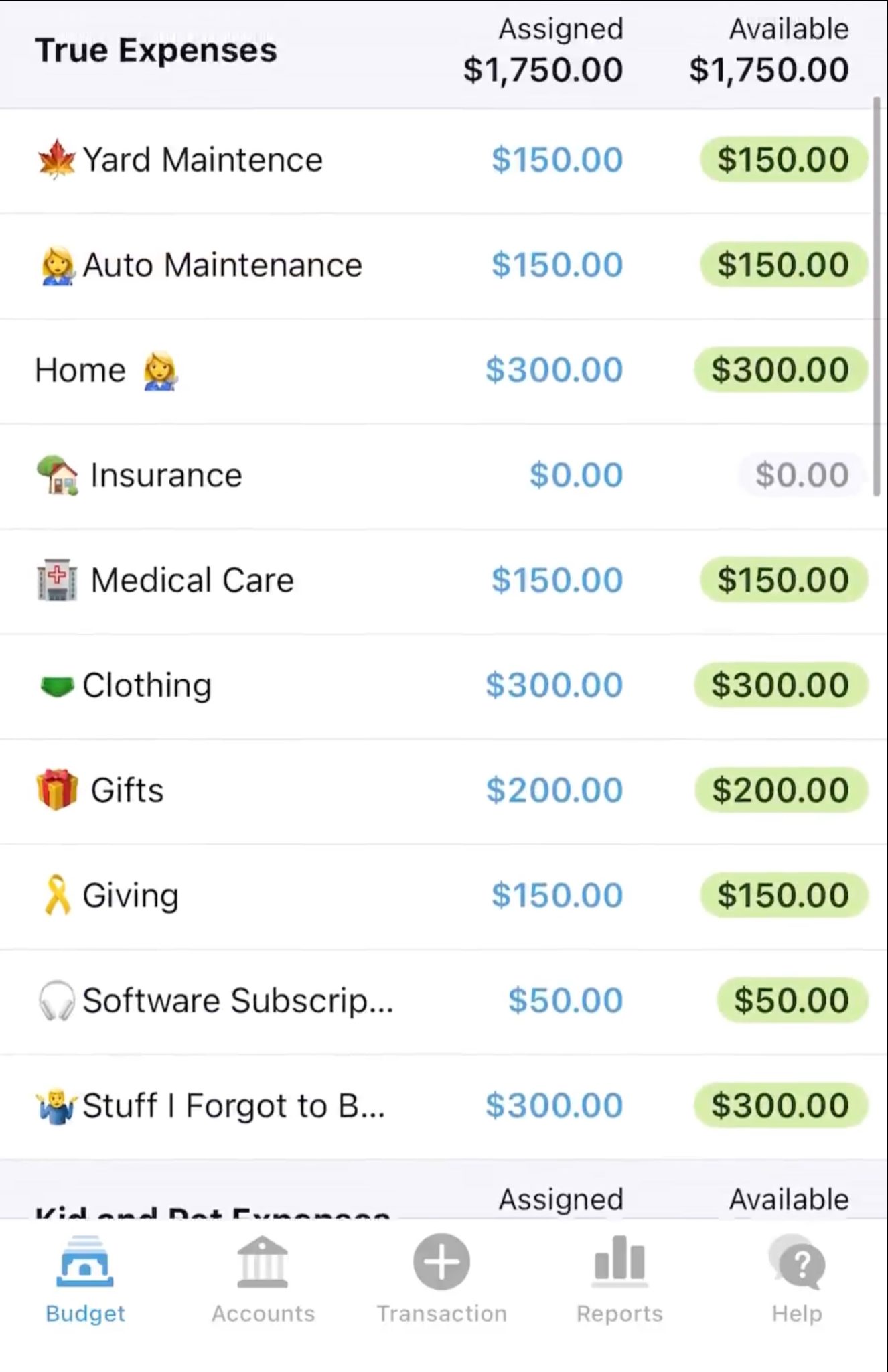Click the $300.00 Available pill for Home

coord(779,369)
